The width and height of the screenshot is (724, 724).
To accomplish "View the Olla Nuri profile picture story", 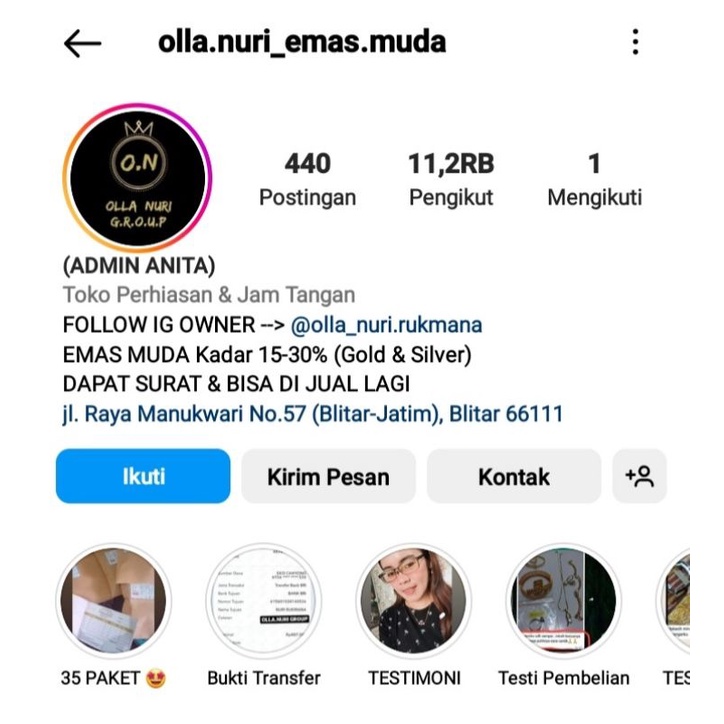I will coord(137,178).
